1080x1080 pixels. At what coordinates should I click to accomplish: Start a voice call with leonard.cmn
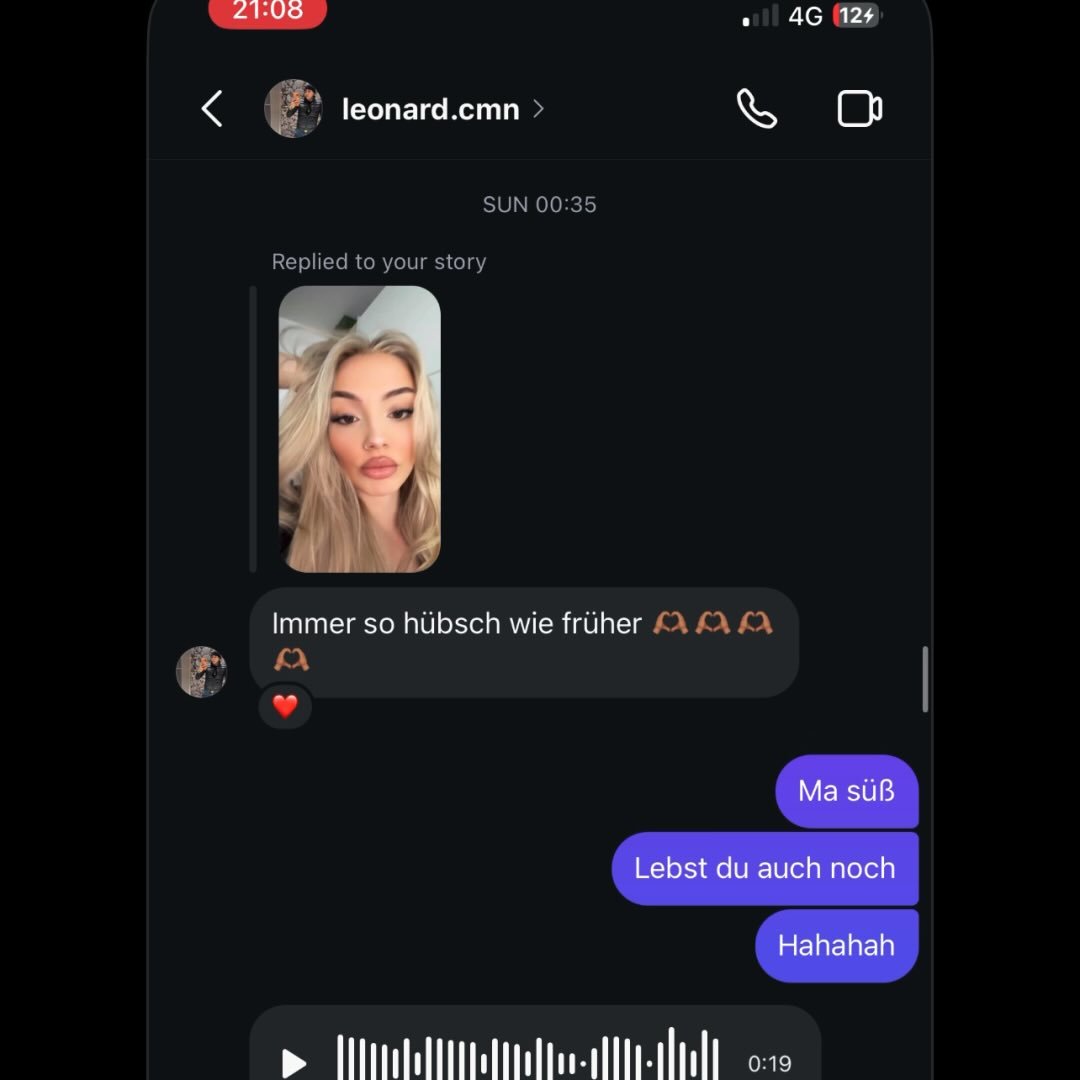point(757,109)
